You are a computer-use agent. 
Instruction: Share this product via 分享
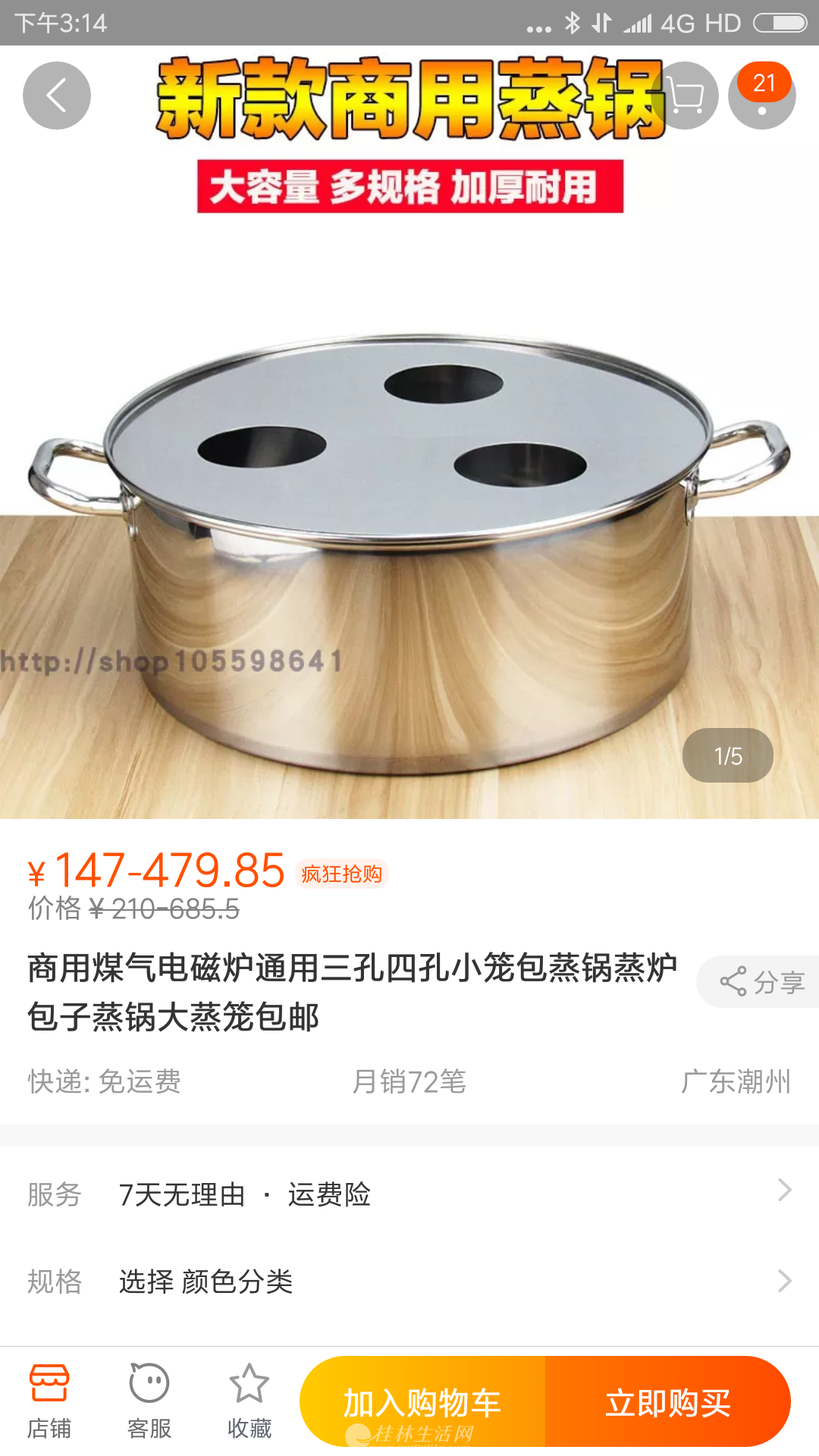click(760, 982)
